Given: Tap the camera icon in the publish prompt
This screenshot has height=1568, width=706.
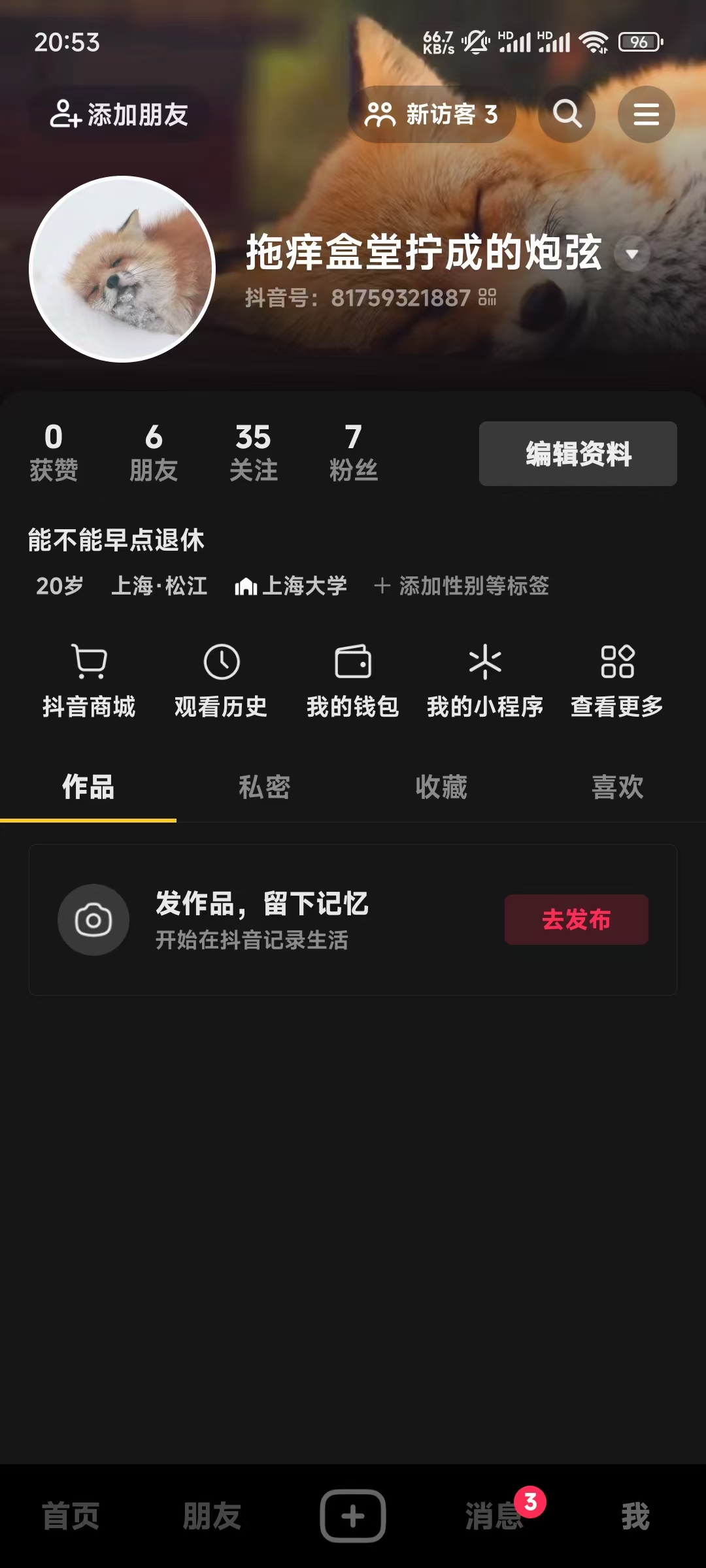Looking at the screenshot, I should point(93,920).
